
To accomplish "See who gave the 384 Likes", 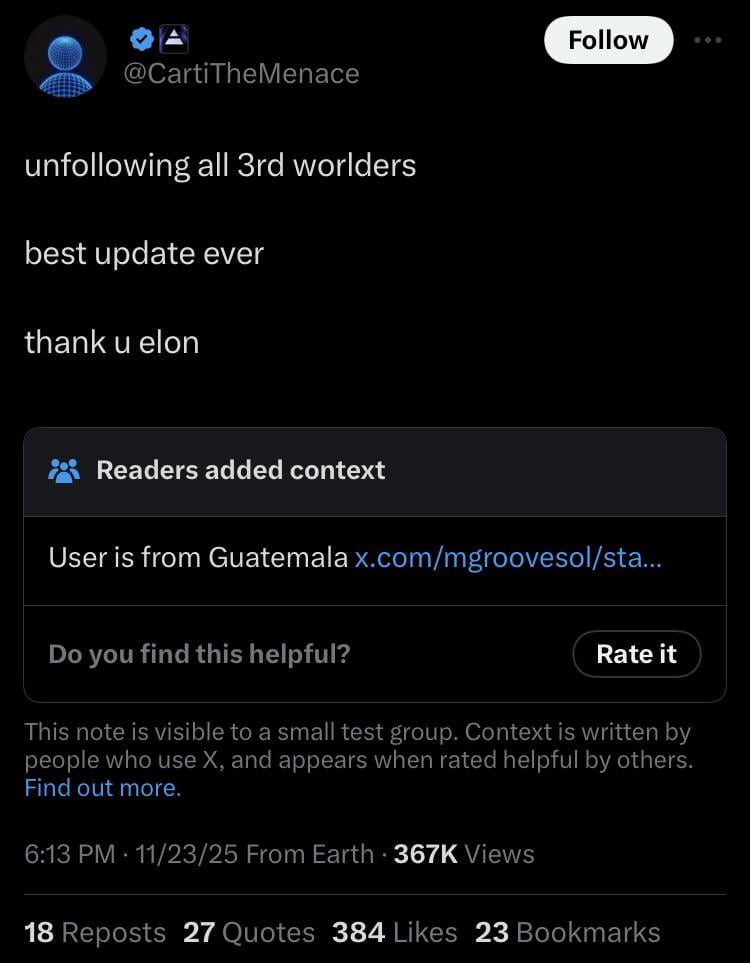I will pyautogui.click(x=394, y=932).
